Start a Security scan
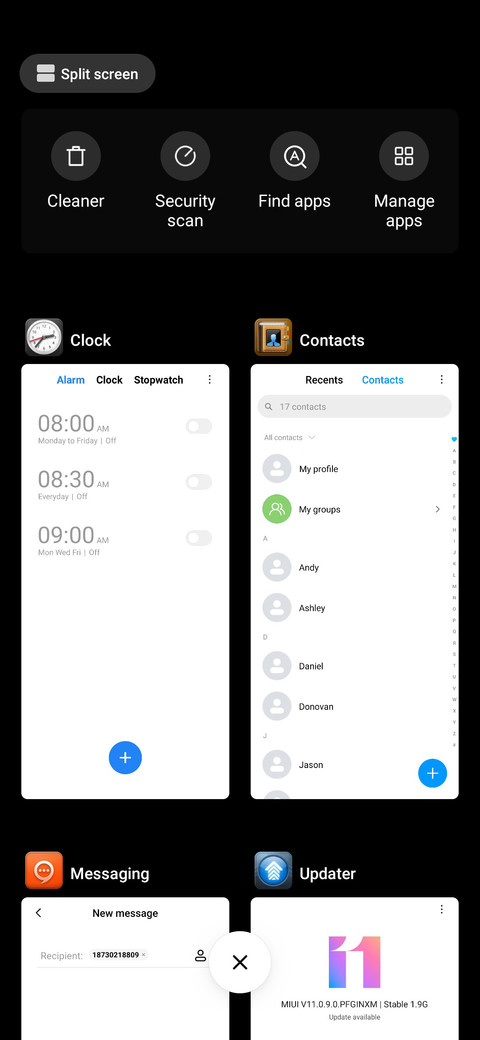The height and width of the screenshot is (1040, 480). (x=185, y=180)
